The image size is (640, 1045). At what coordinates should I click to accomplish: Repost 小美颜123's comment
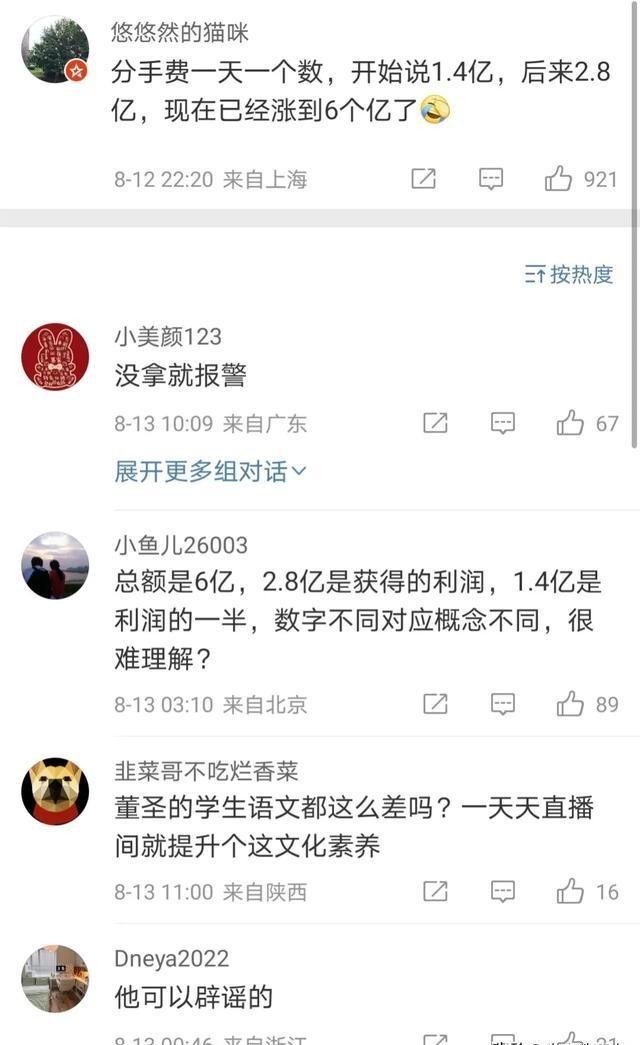click(x=435, y=423)
